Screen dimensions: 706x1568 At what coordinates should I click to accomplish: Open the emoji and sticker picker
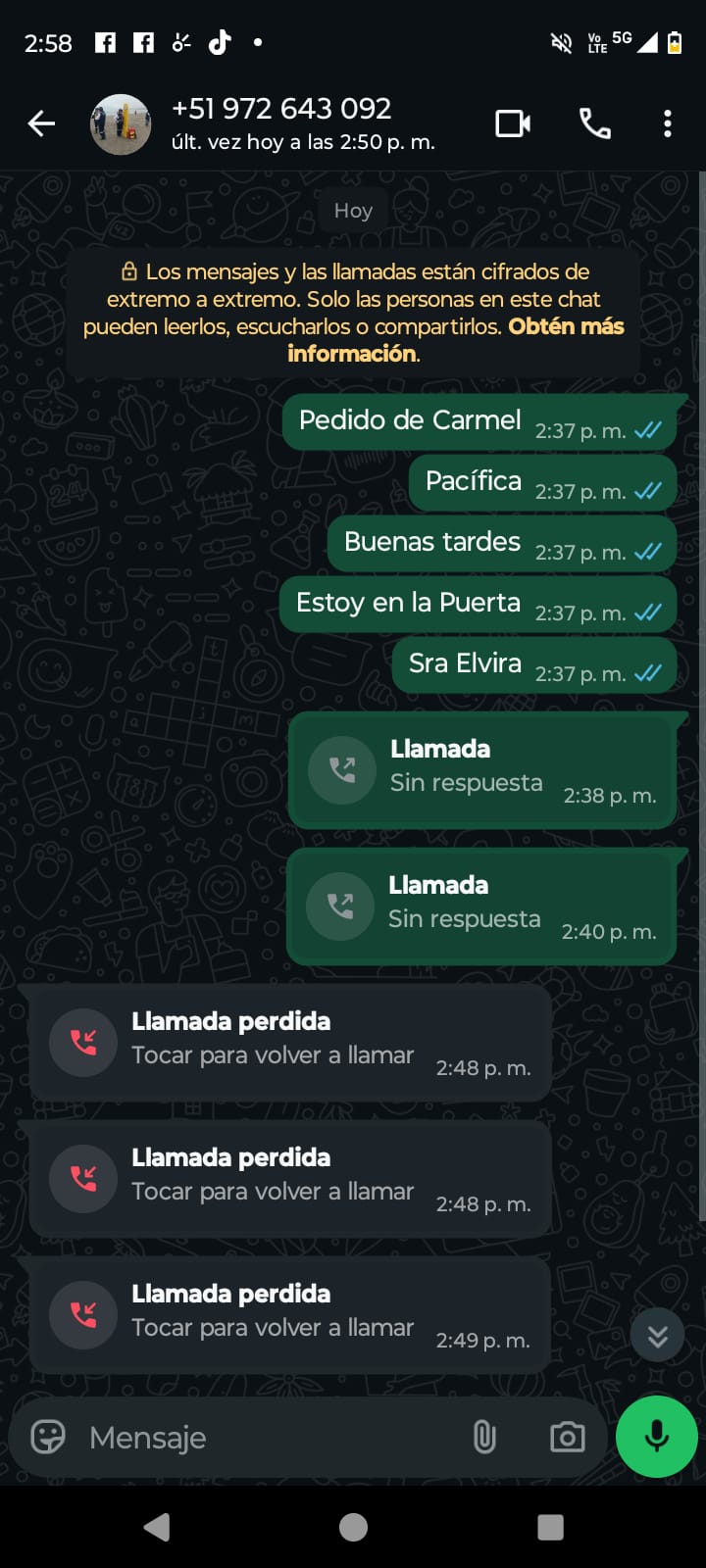[x=48, y=1437]
